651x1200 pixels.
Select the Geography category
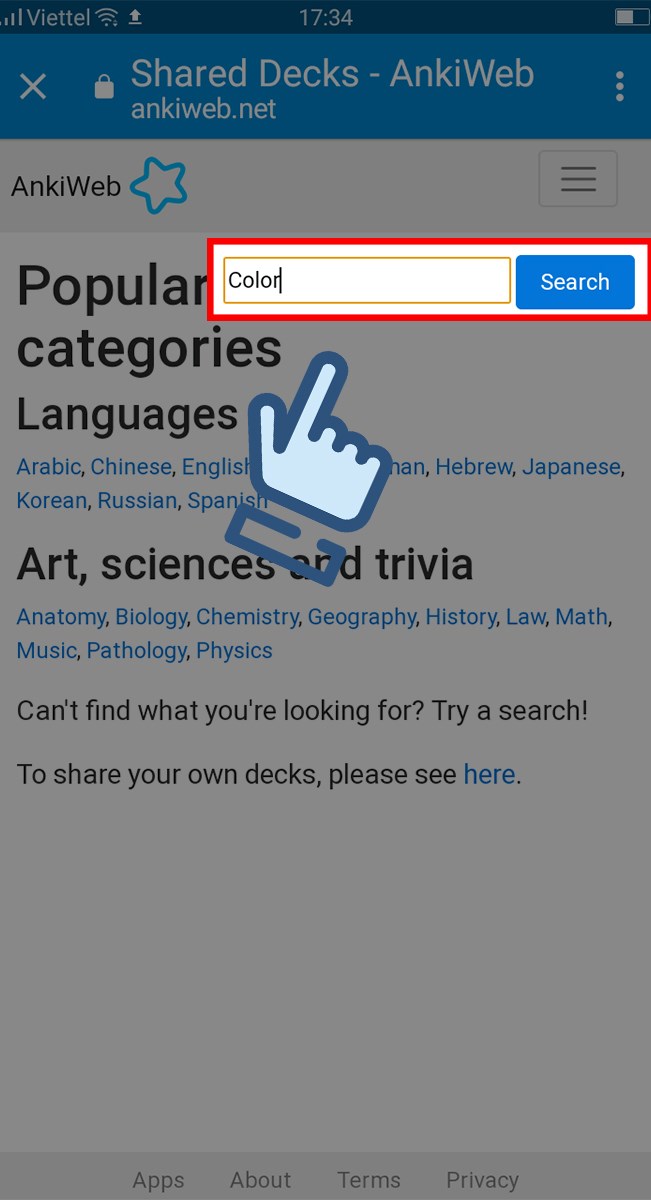point(361,617)
